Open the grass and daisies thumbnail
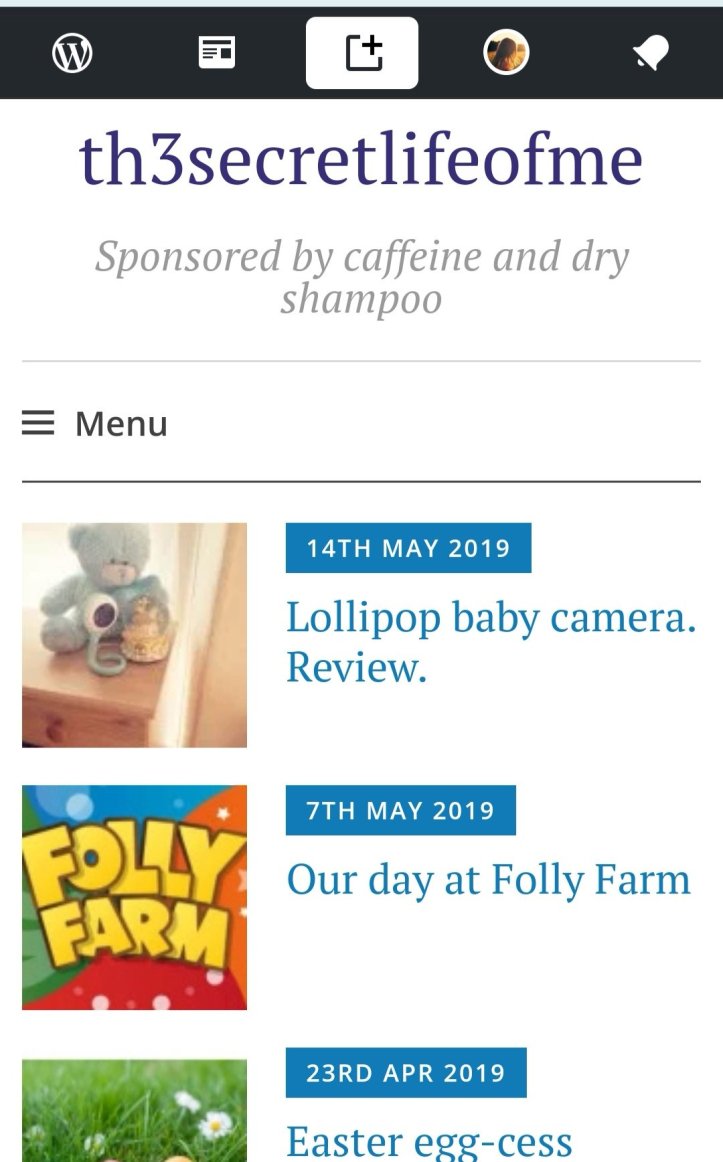This screenshot has width=723, height=1162. pyautogui.click(x=134, y=1112)
